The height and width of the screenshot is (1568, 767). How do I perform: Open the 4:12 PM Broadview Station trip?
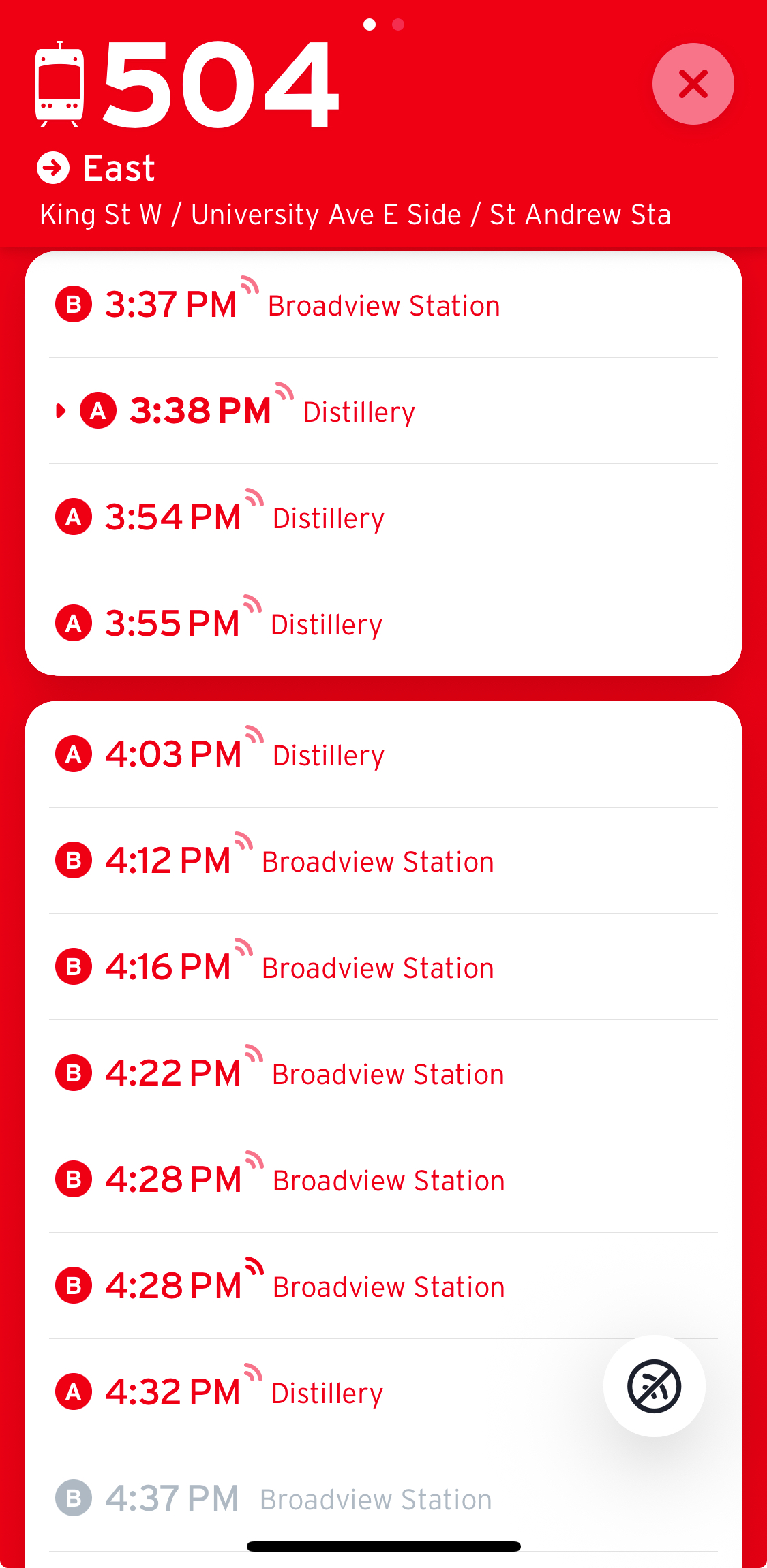383,861
